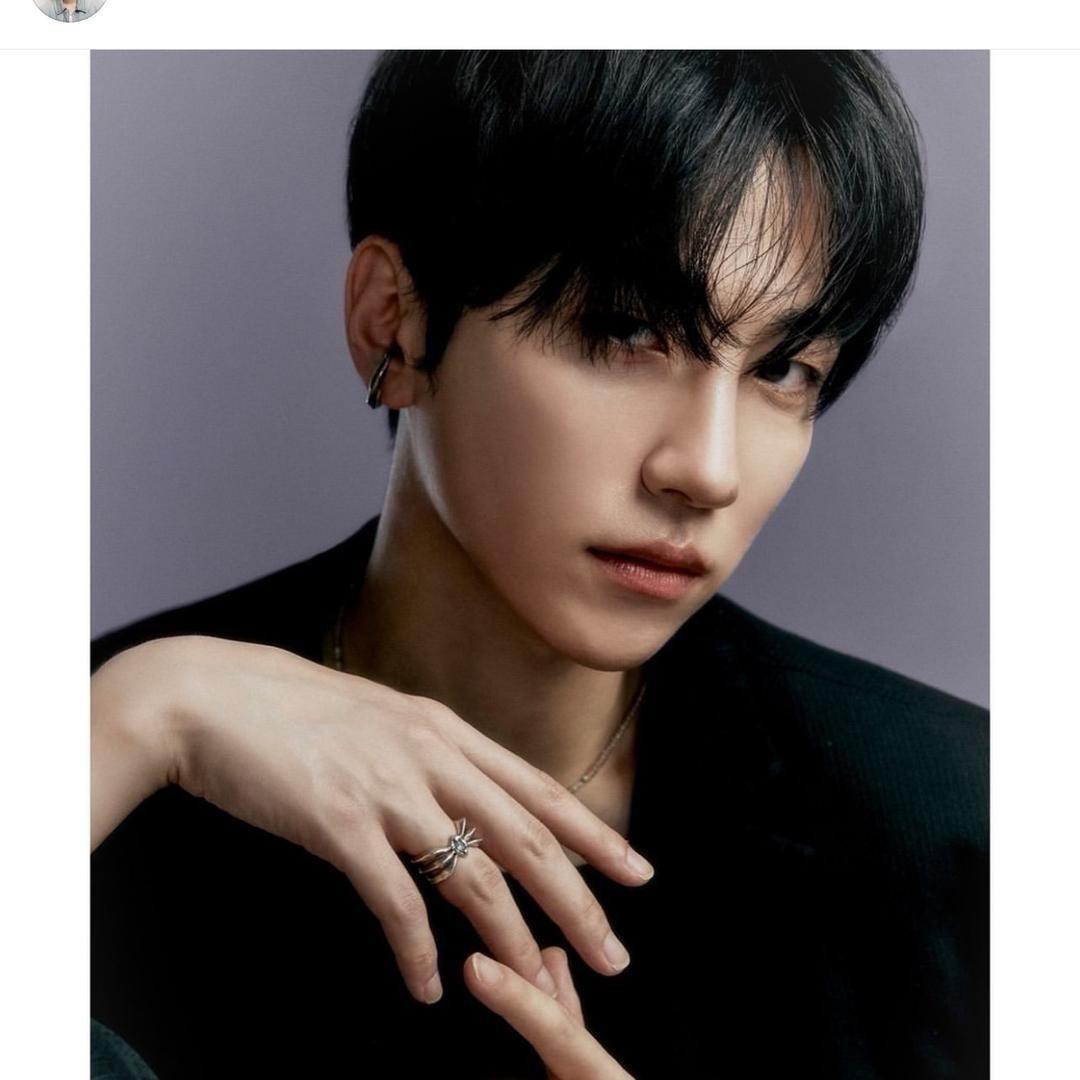This screenshot has width=1080, height=1080.
Task: Open the poster's profile picture avatar
Action: tap(69, 6)
